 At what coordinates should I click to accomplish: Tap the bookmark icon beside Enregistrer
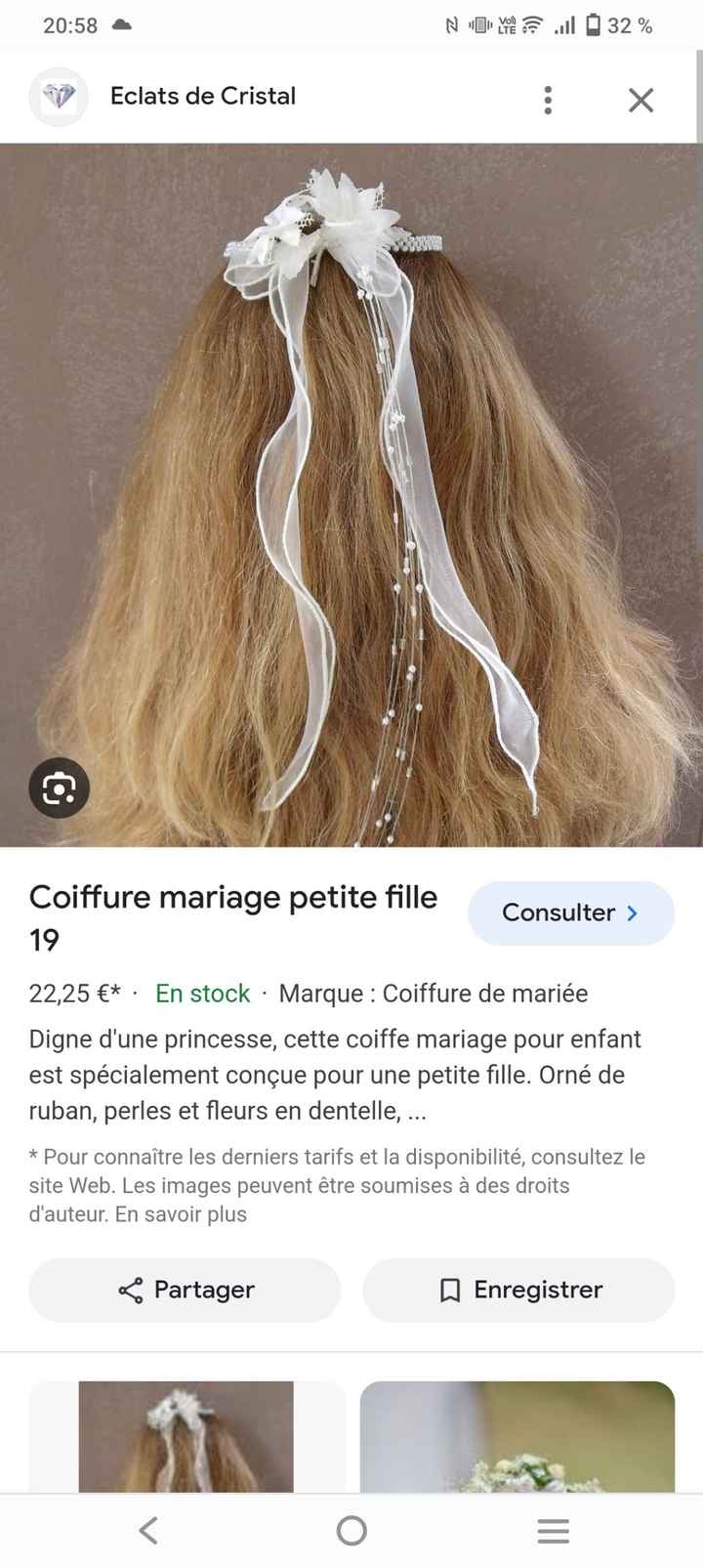(x=449, y=1291)
